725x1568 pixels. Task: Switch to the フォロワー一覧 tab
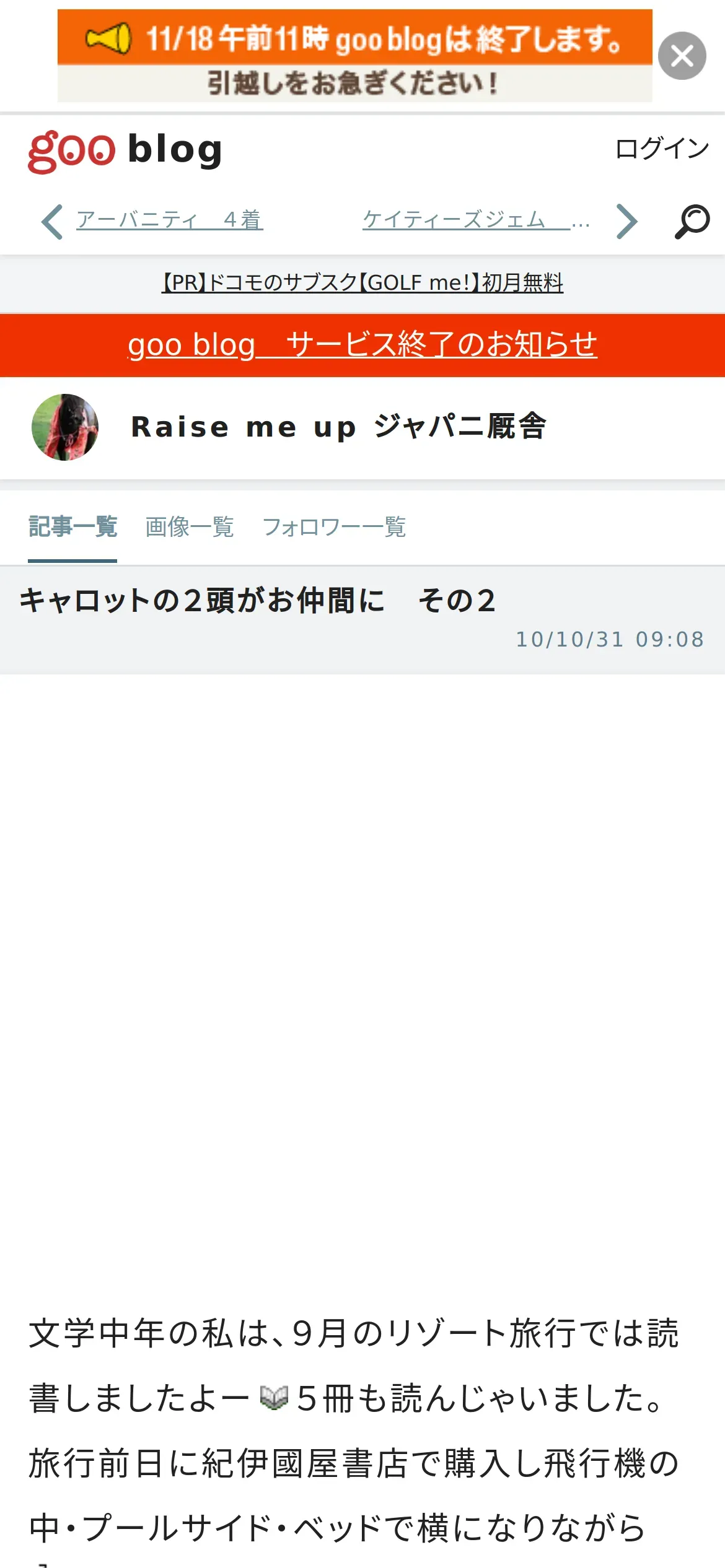[334, 527]
